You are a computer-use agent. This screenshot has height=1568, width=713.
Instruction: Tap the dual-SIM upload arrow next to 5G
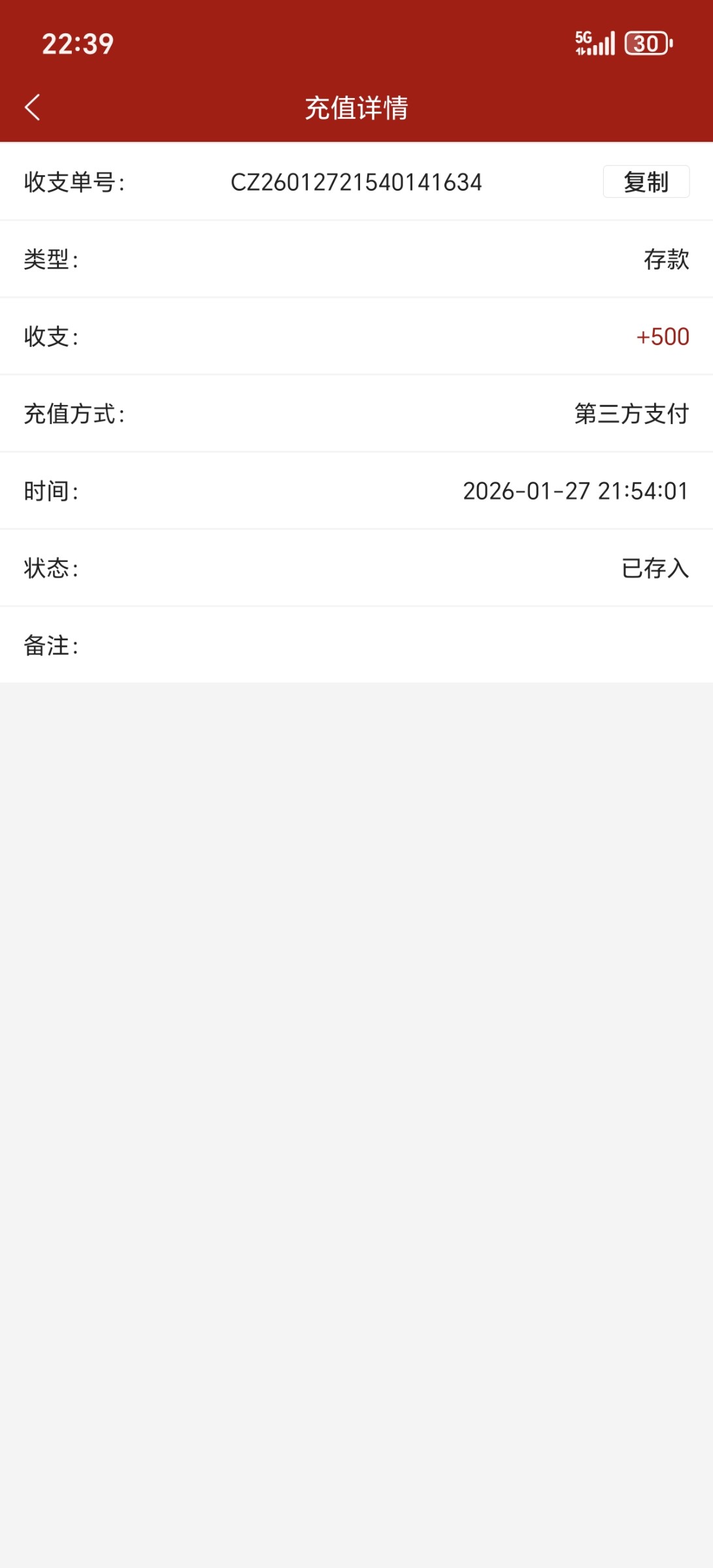580,51
